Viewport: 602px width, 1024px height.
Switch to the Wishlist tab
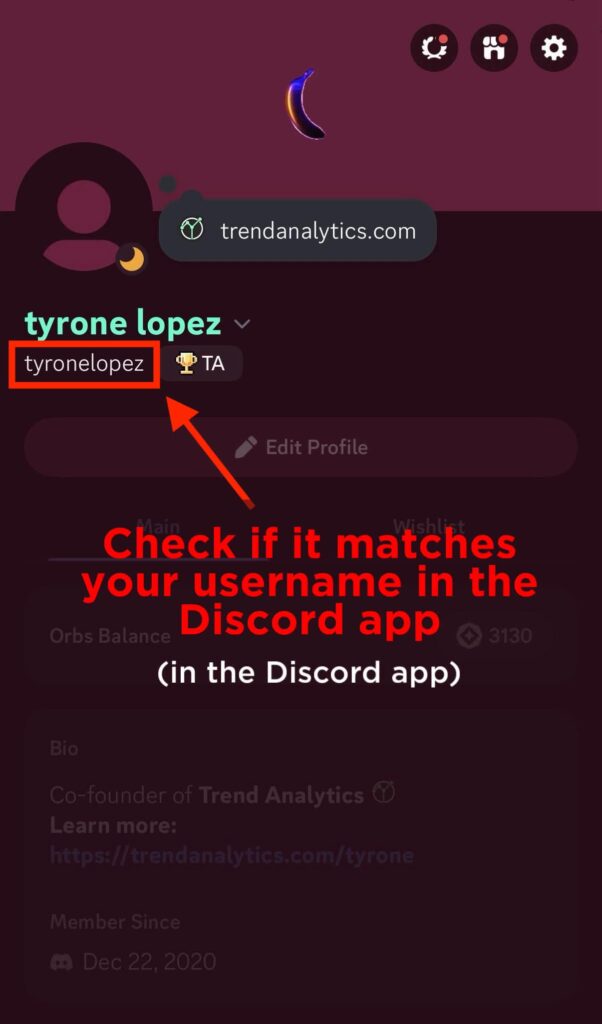[428, 526]
